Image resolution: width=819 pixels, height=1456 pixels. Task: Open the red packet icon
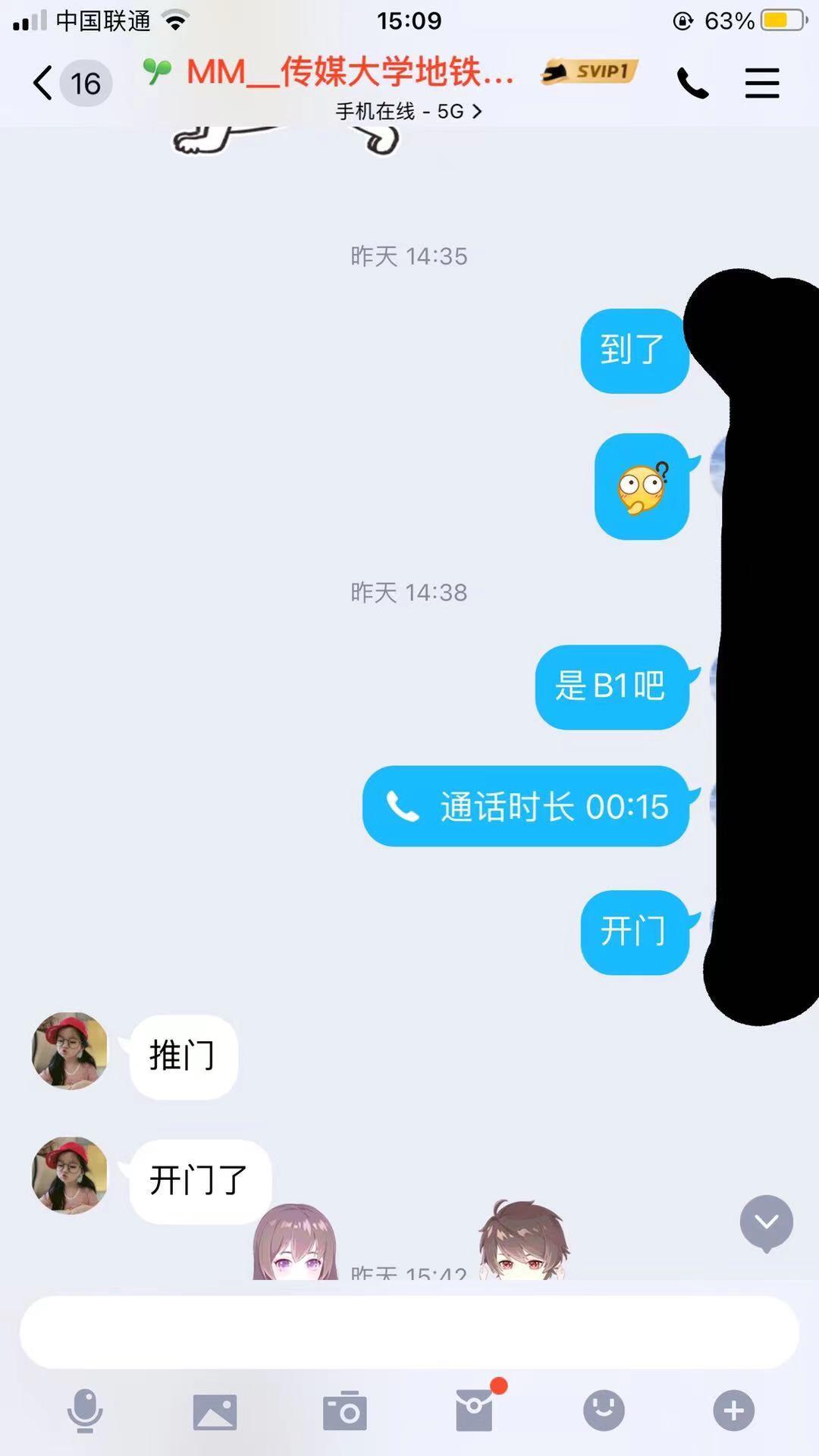(475, 1410)
